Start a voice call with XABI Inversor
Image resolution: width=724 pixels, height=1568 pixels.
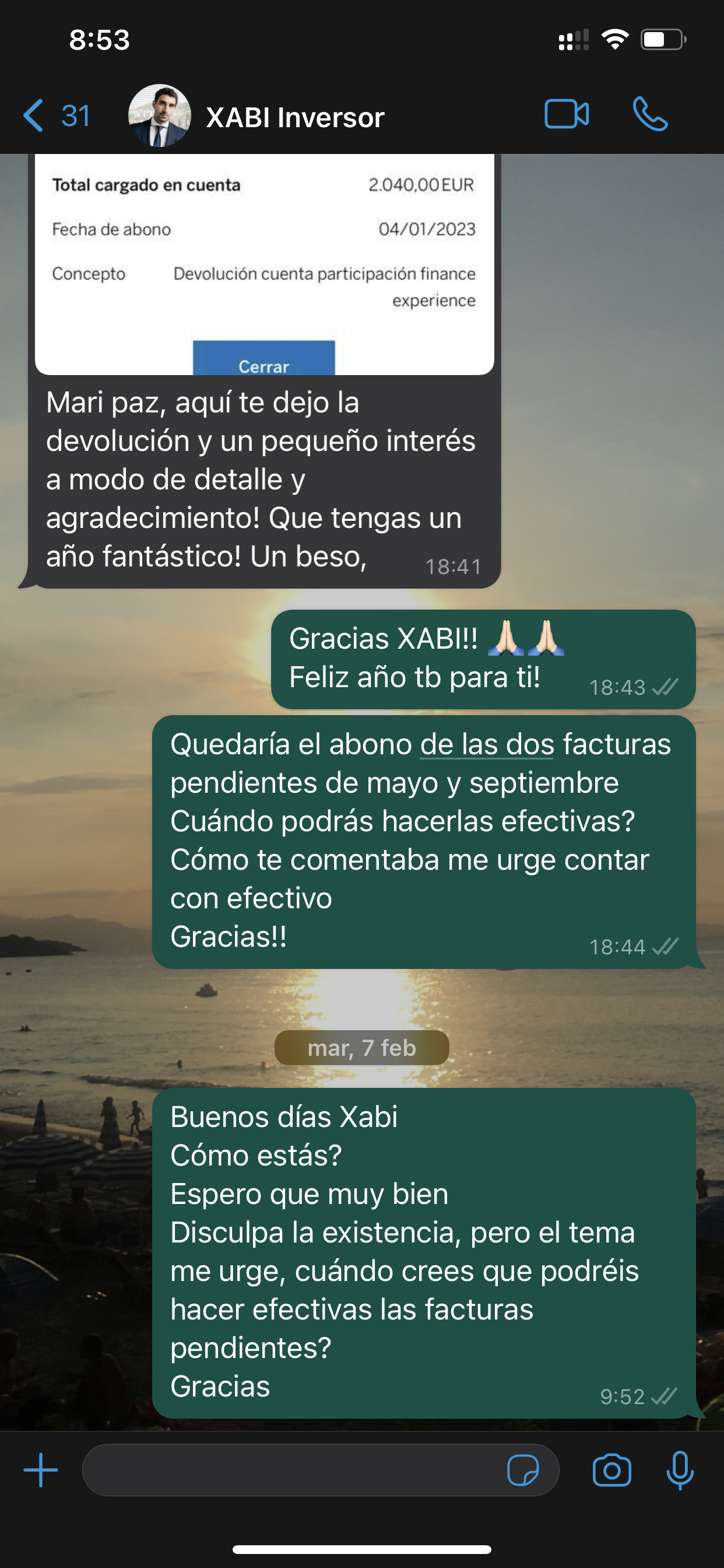click(x=650, y=114)
